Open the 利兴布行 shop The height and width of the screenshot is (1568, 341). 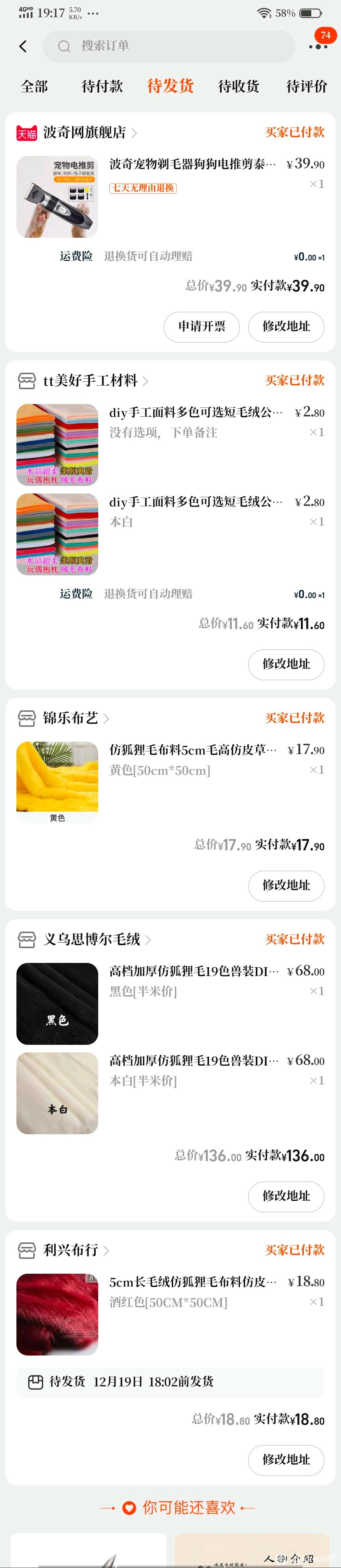(70, 1250)
